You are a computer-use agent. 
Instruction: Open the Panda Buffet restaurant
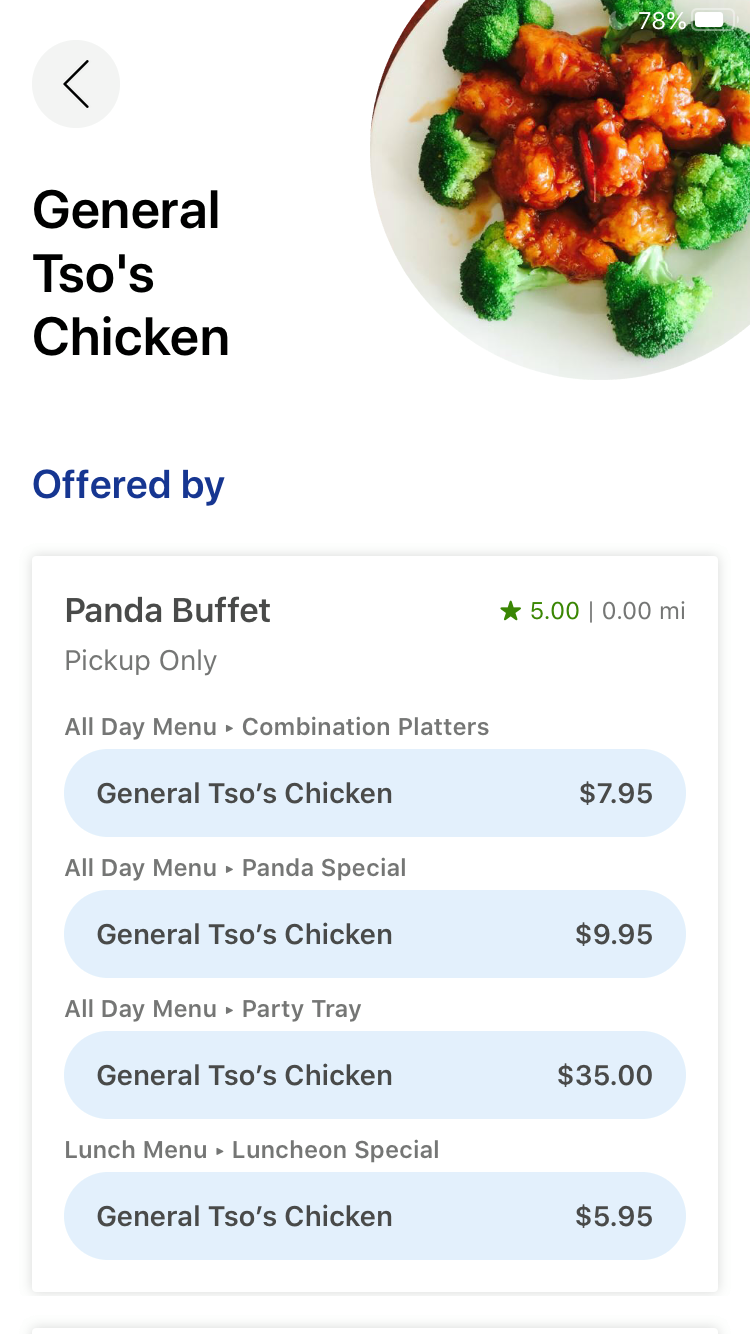(x=168, y=610)
